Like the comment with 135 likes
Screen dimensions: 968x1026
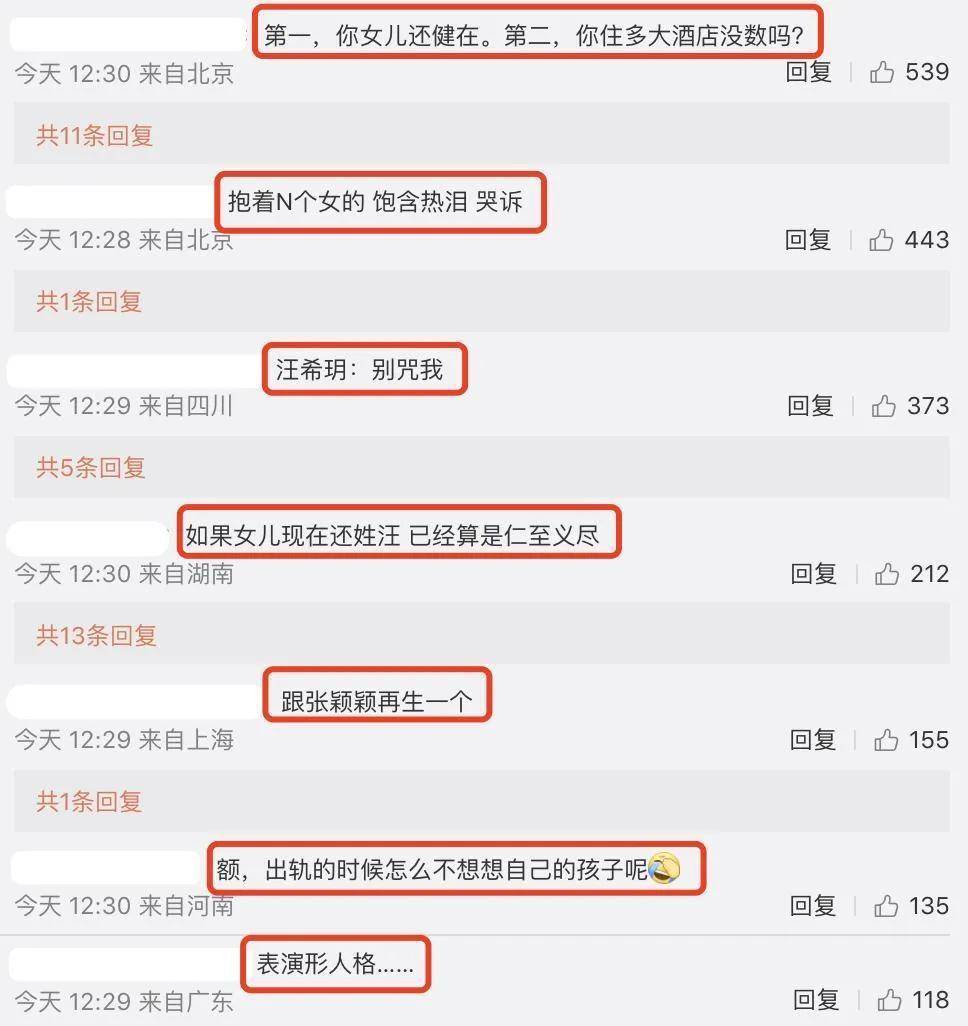click(886, 906)
